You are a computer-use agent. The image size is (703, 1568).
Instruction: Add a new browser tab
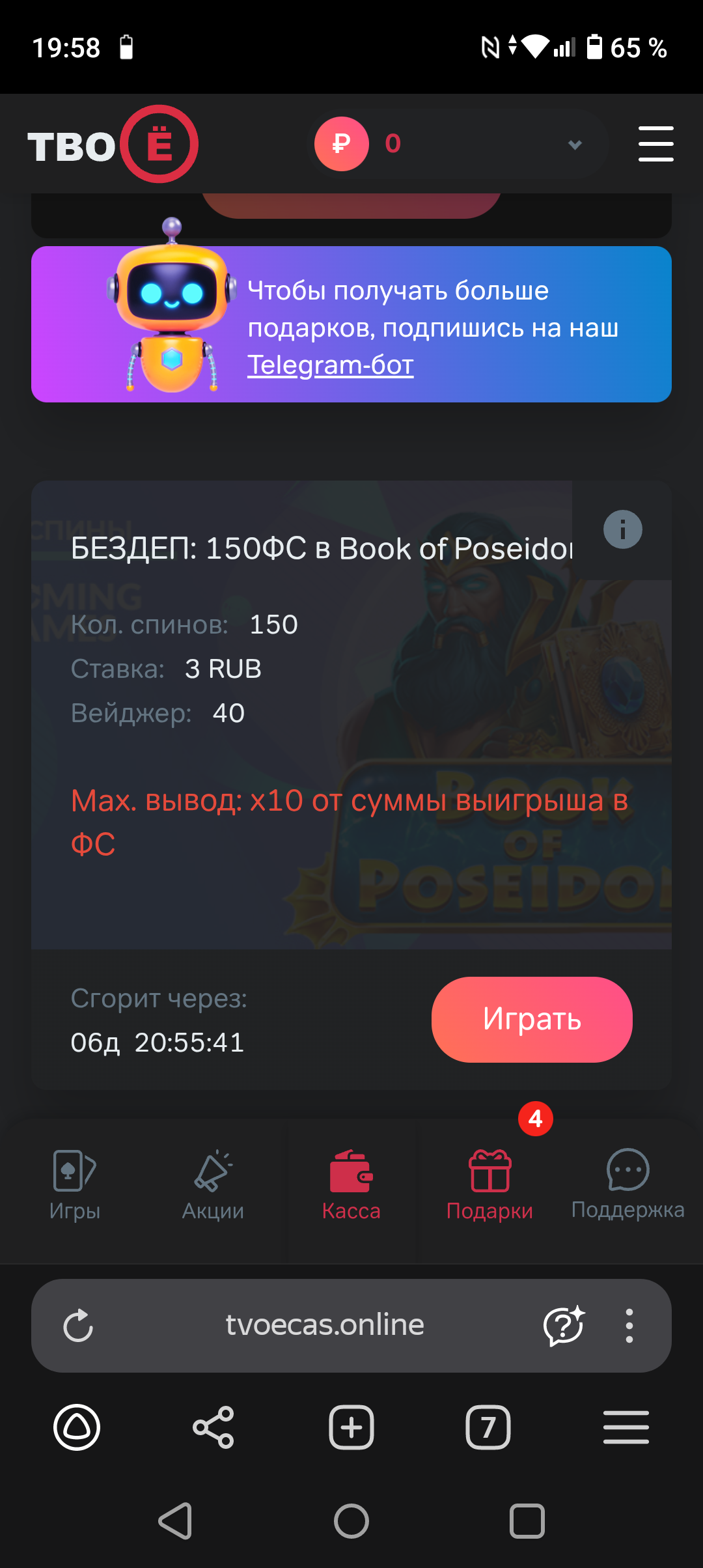tap(351, 1427)
